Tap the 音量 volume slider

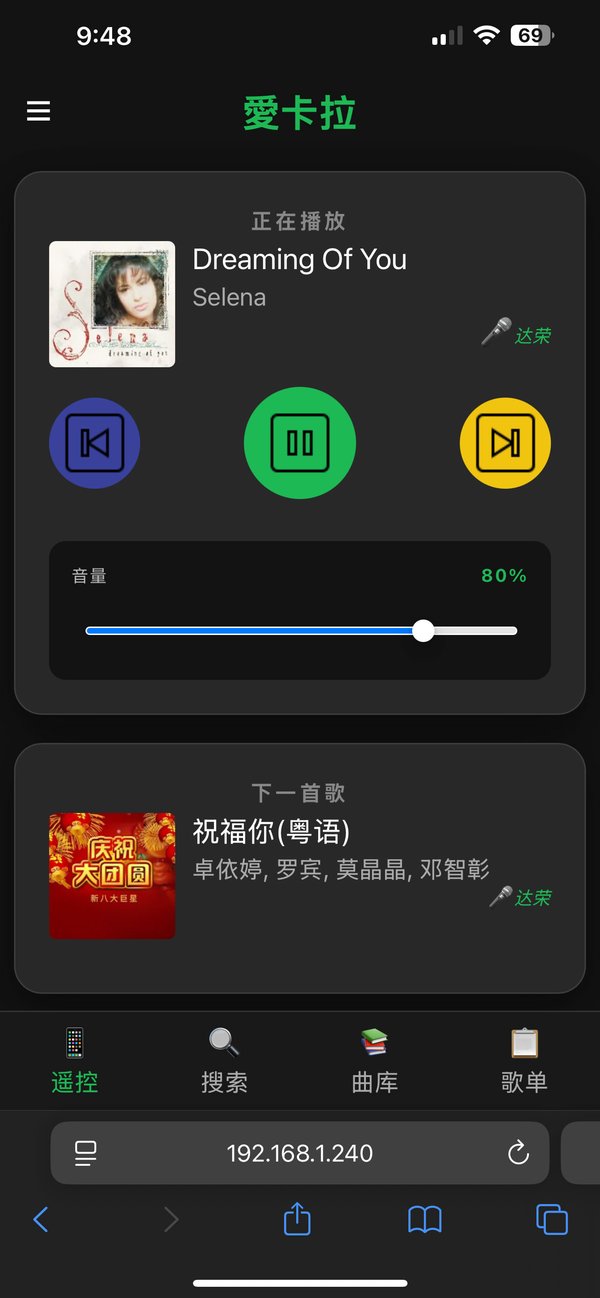[300, 631]
